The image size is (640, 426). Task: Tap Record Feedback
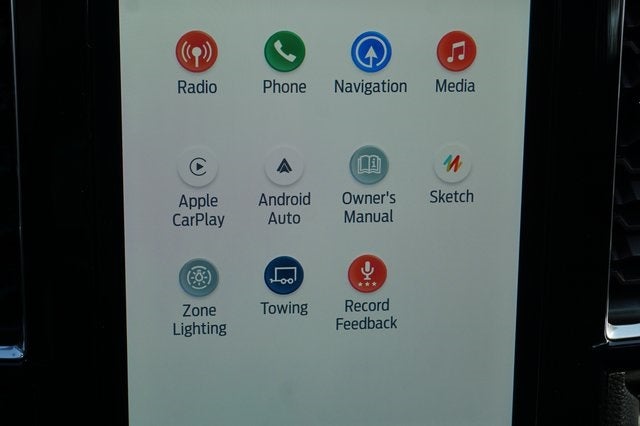[x=367, y=274]
